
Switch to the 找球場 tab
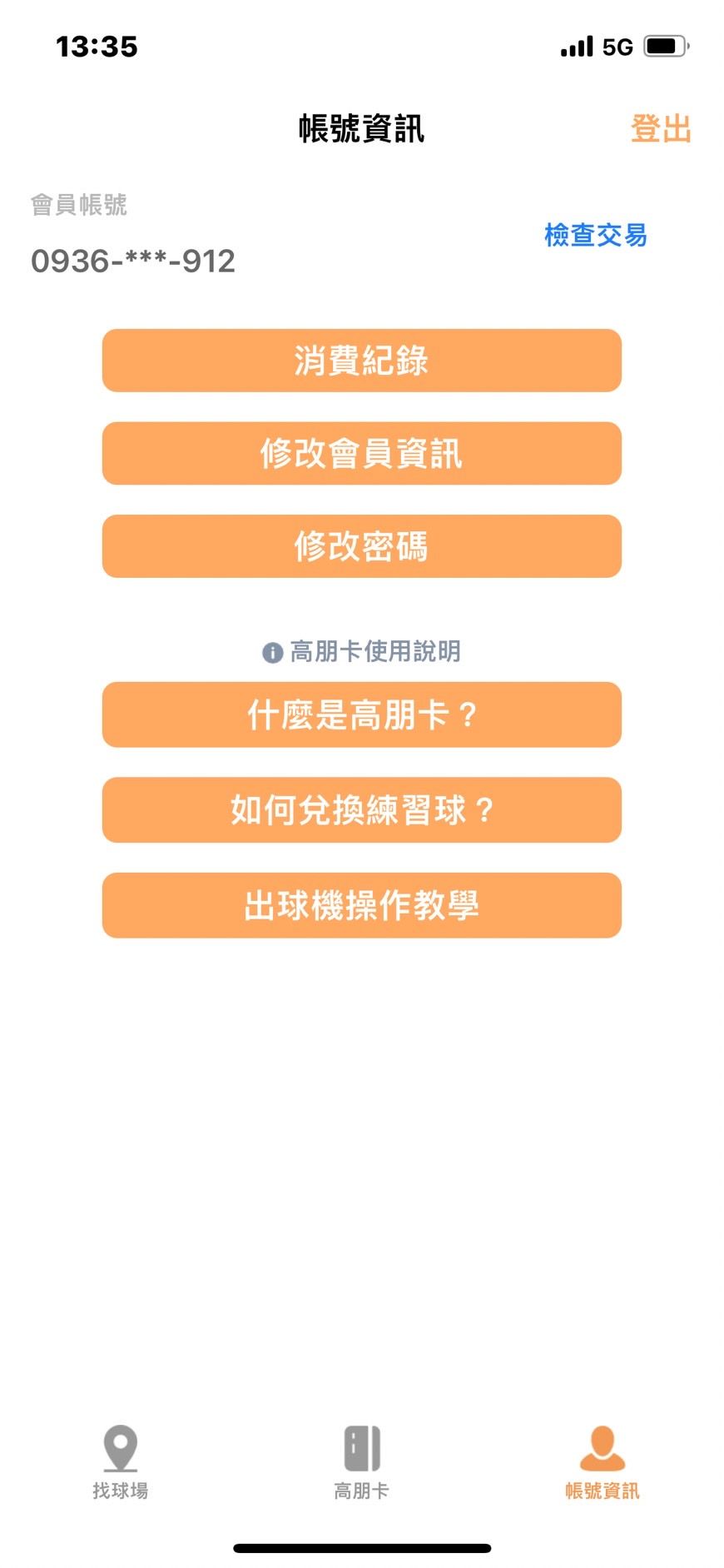click(121, 1461)
